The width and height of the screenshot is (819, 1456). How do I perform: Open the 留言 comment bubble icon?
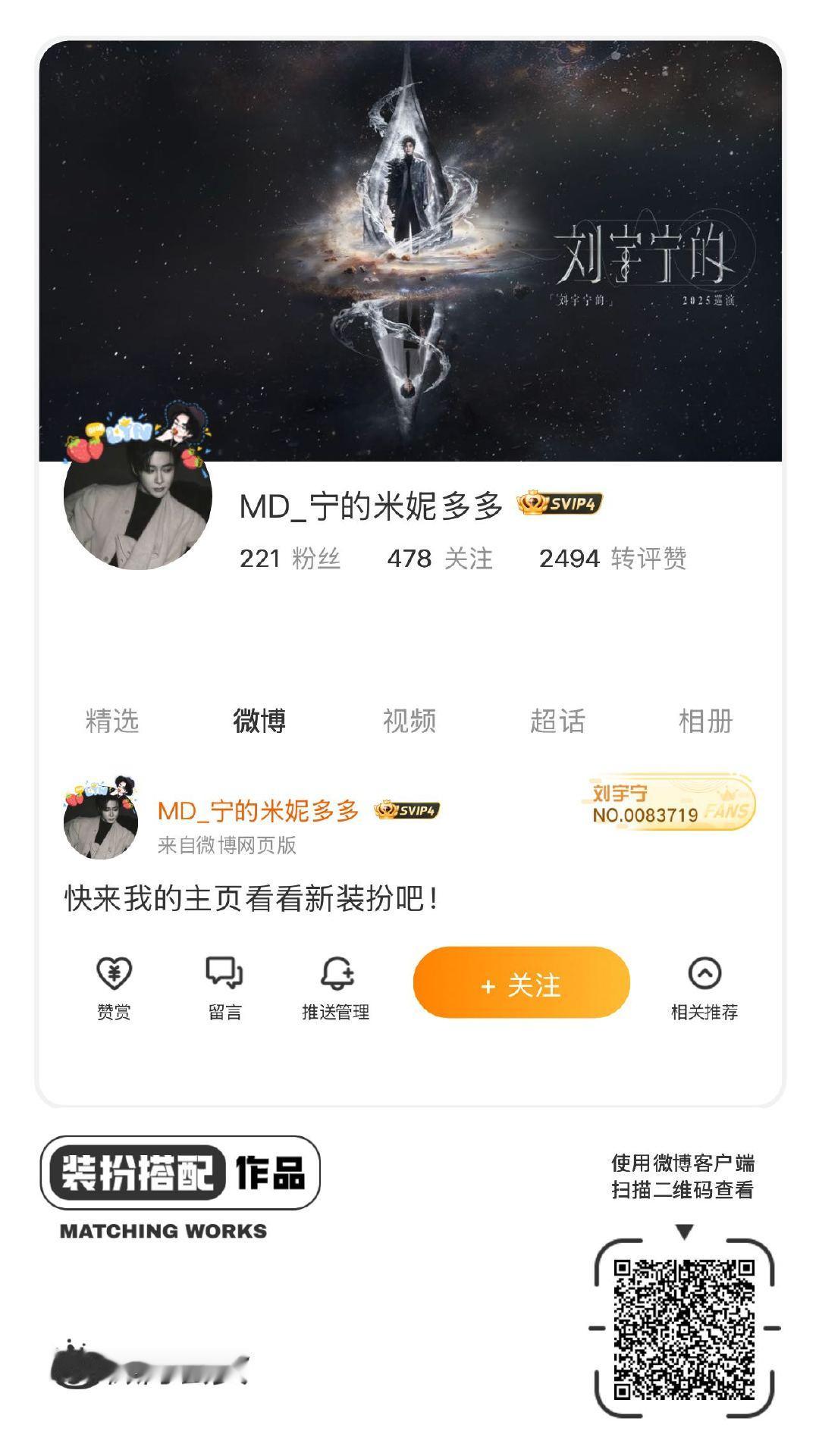pyautogui.click(x=224, y=973)
